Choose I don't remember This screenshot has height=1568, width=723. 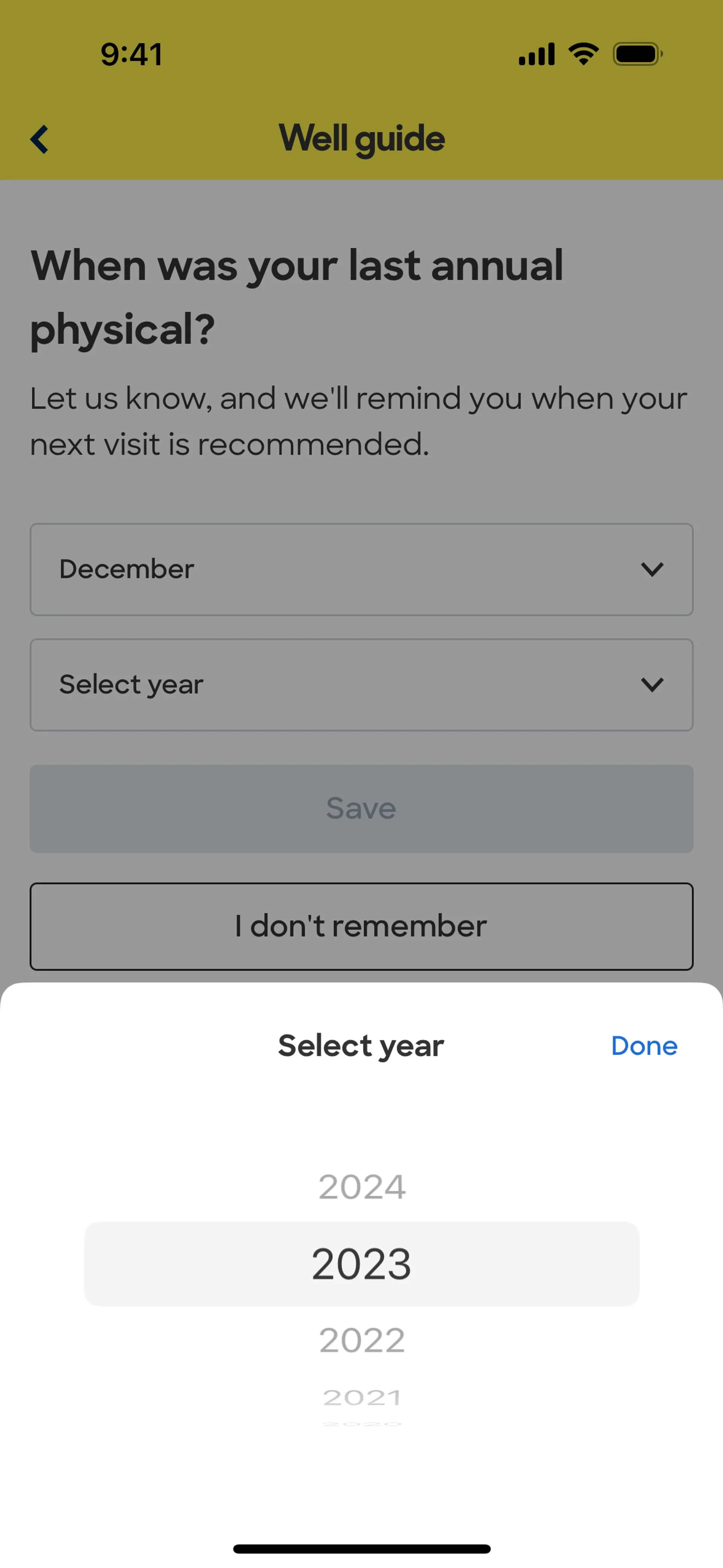361,926
